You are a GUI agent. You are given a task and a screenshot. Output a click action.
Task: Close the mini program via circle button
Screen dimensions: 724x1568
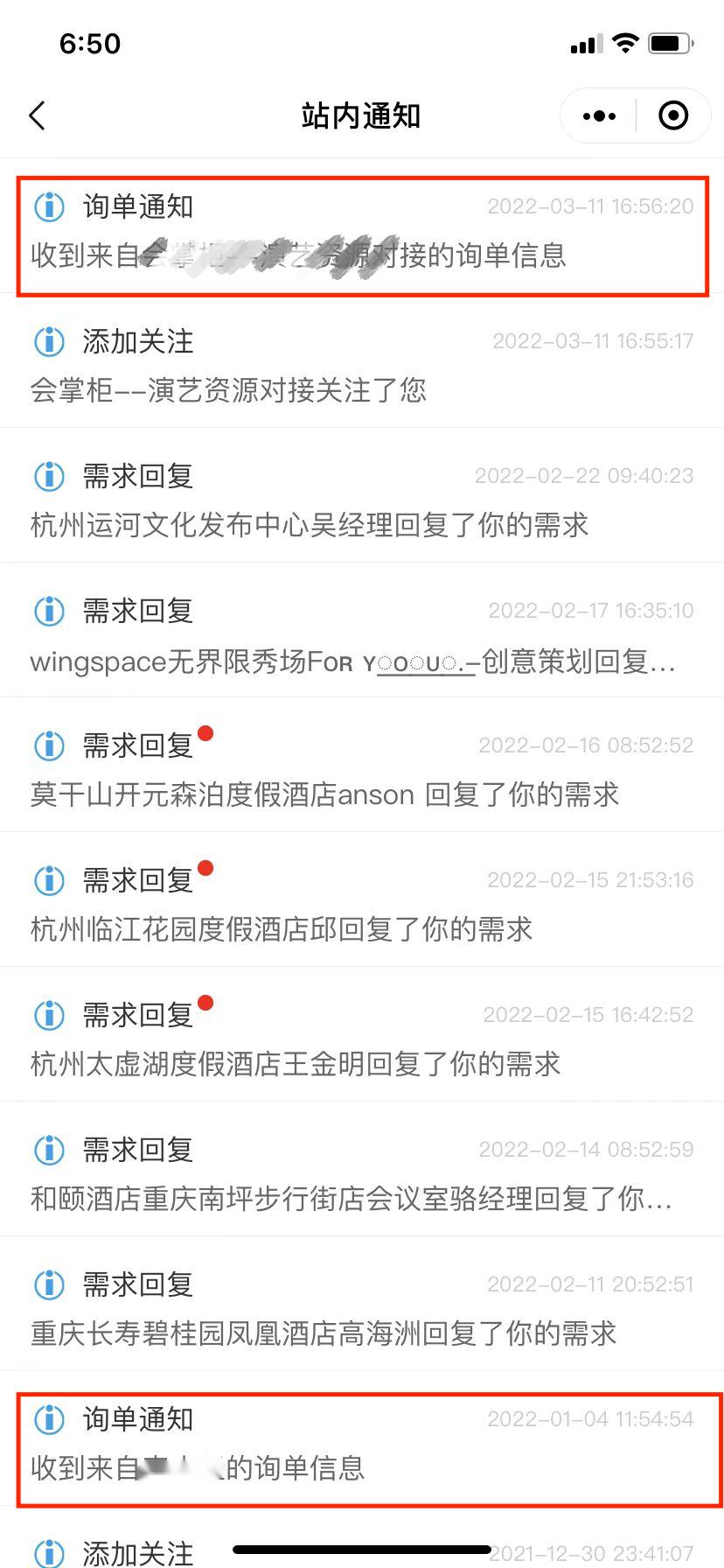(673, 115)
